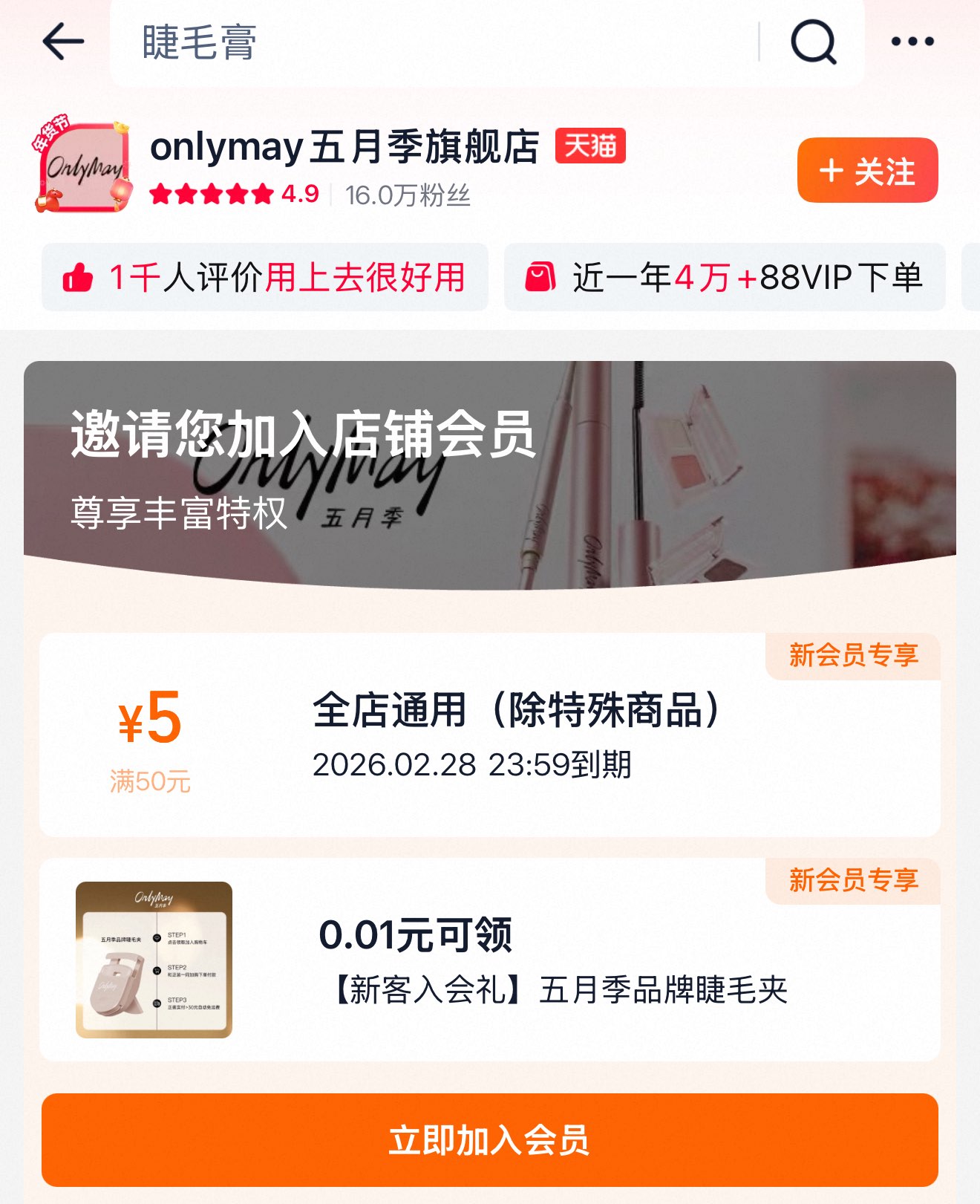The height and width of the screenshot is (1204, 980).
Task: Tap the 睫毛膏 search field
Action: [x=431, y=42]
